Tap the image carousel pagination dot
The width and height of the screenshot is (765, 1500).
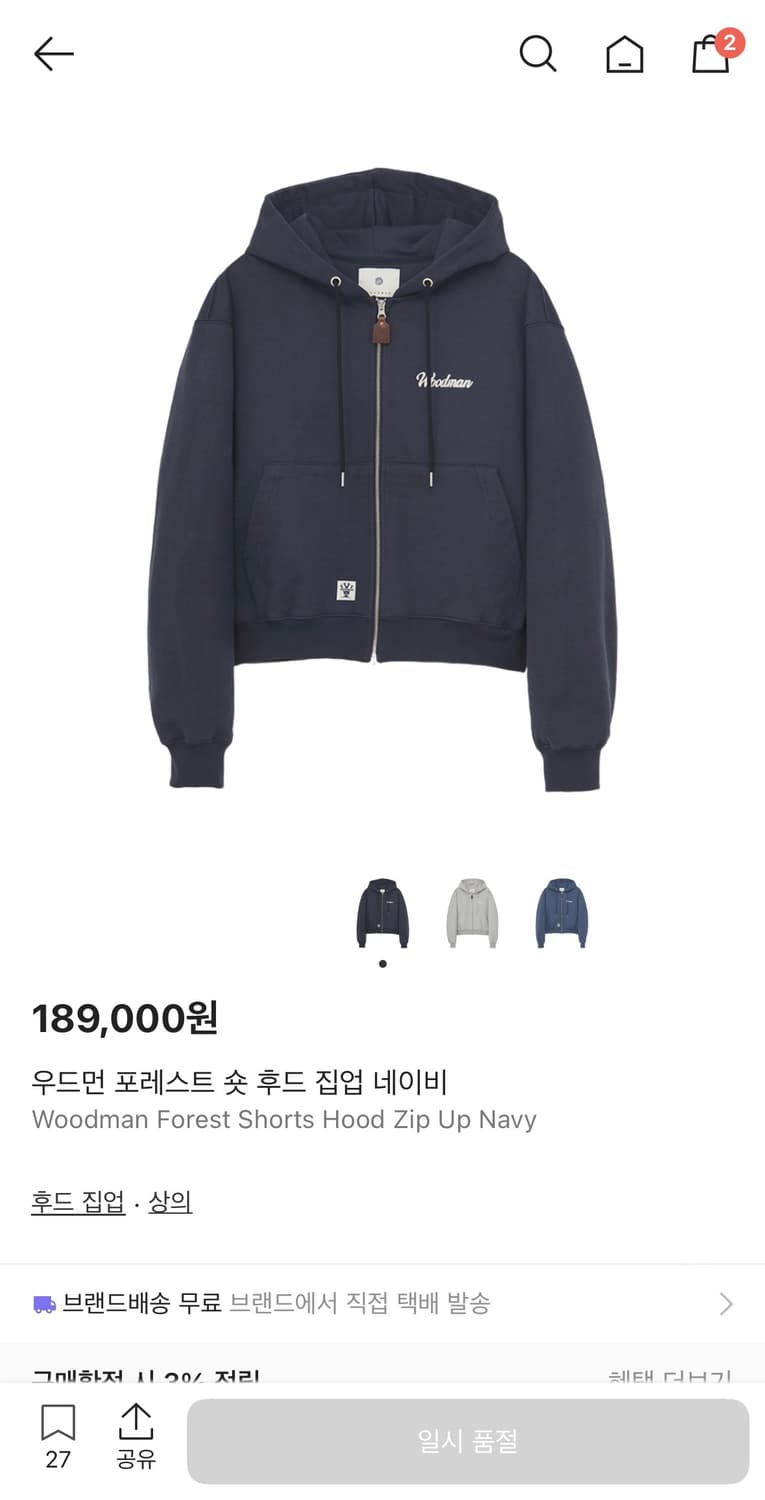[382, 963]
